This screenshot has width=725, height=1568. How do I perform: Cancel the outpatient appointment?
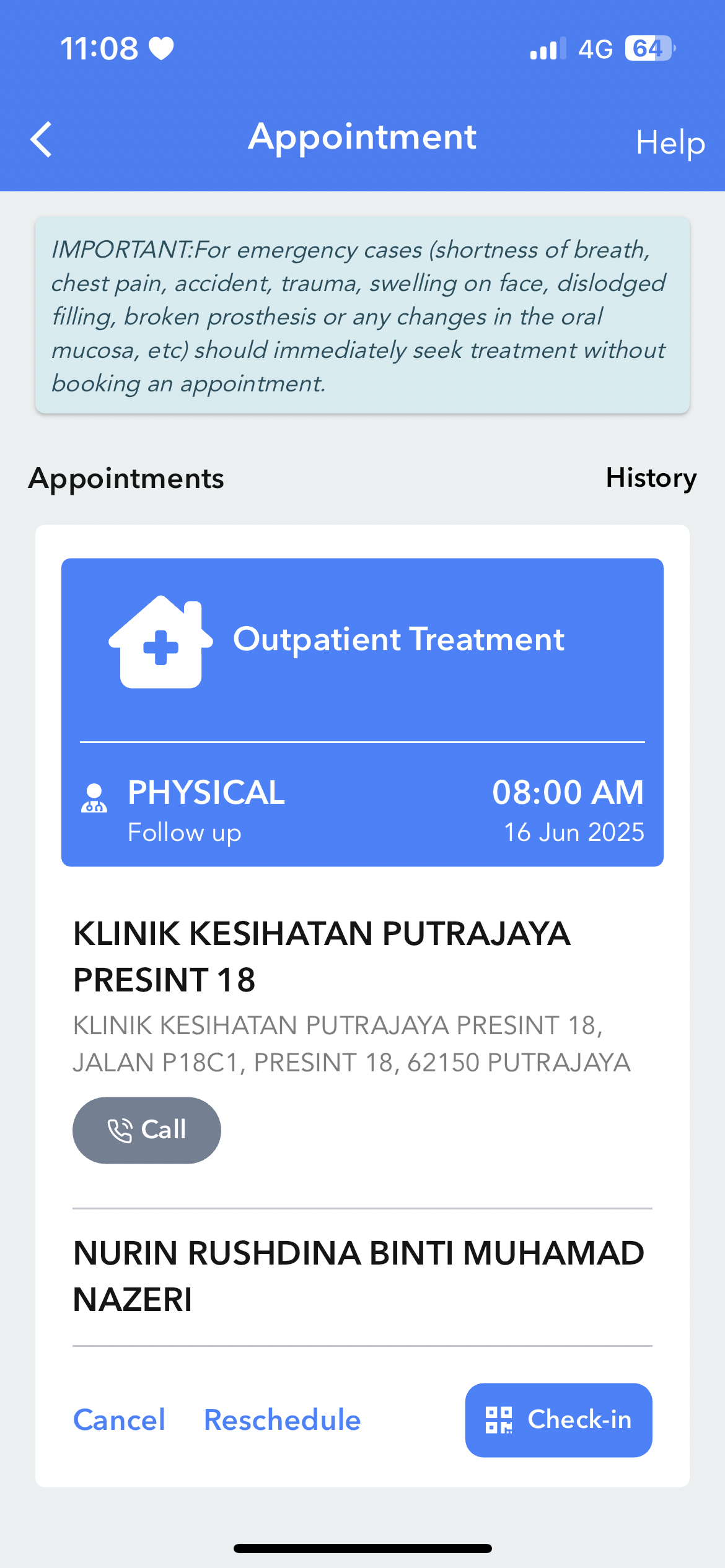tap(119, 1420)
